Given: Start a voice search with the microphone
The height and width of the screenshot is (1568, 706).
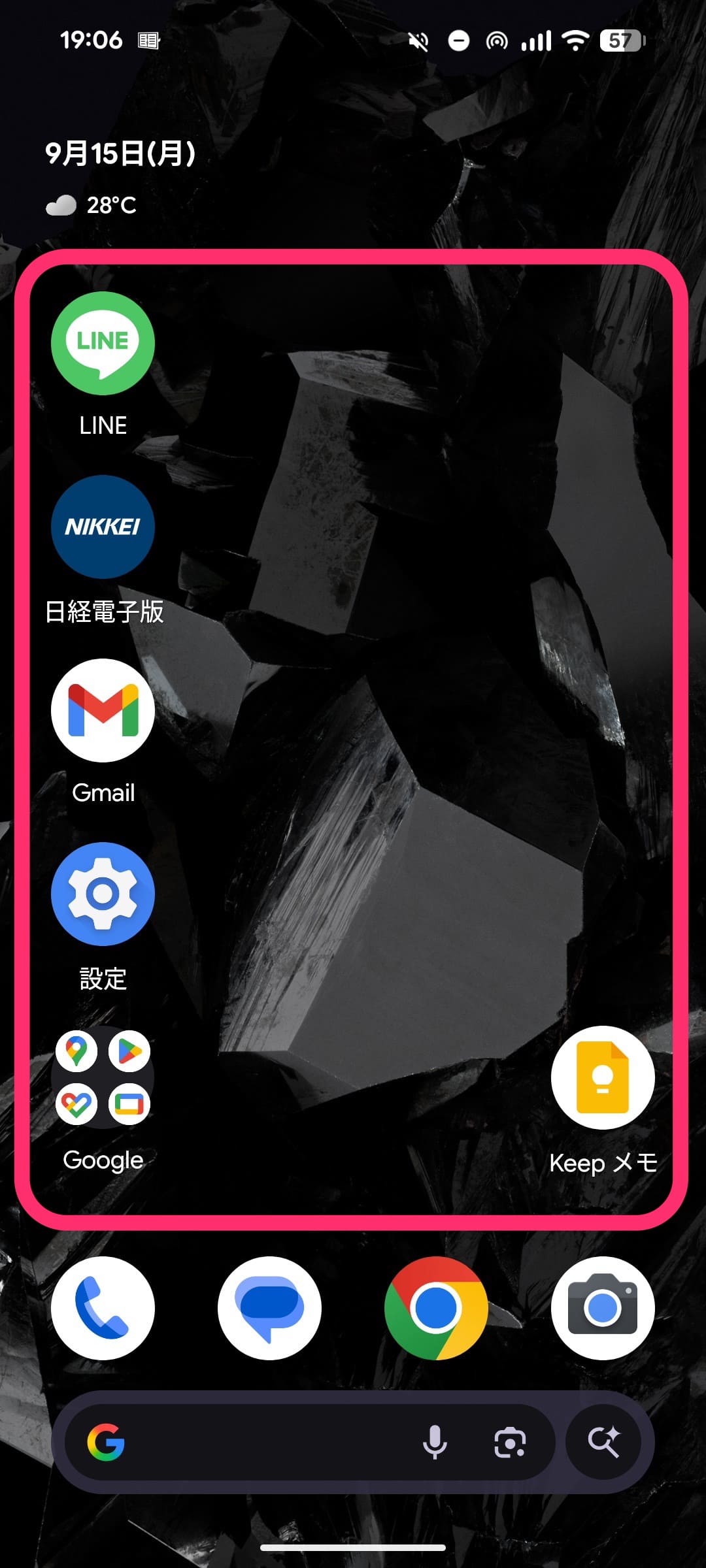Looking at the screenshot, I should (435, 1442).
